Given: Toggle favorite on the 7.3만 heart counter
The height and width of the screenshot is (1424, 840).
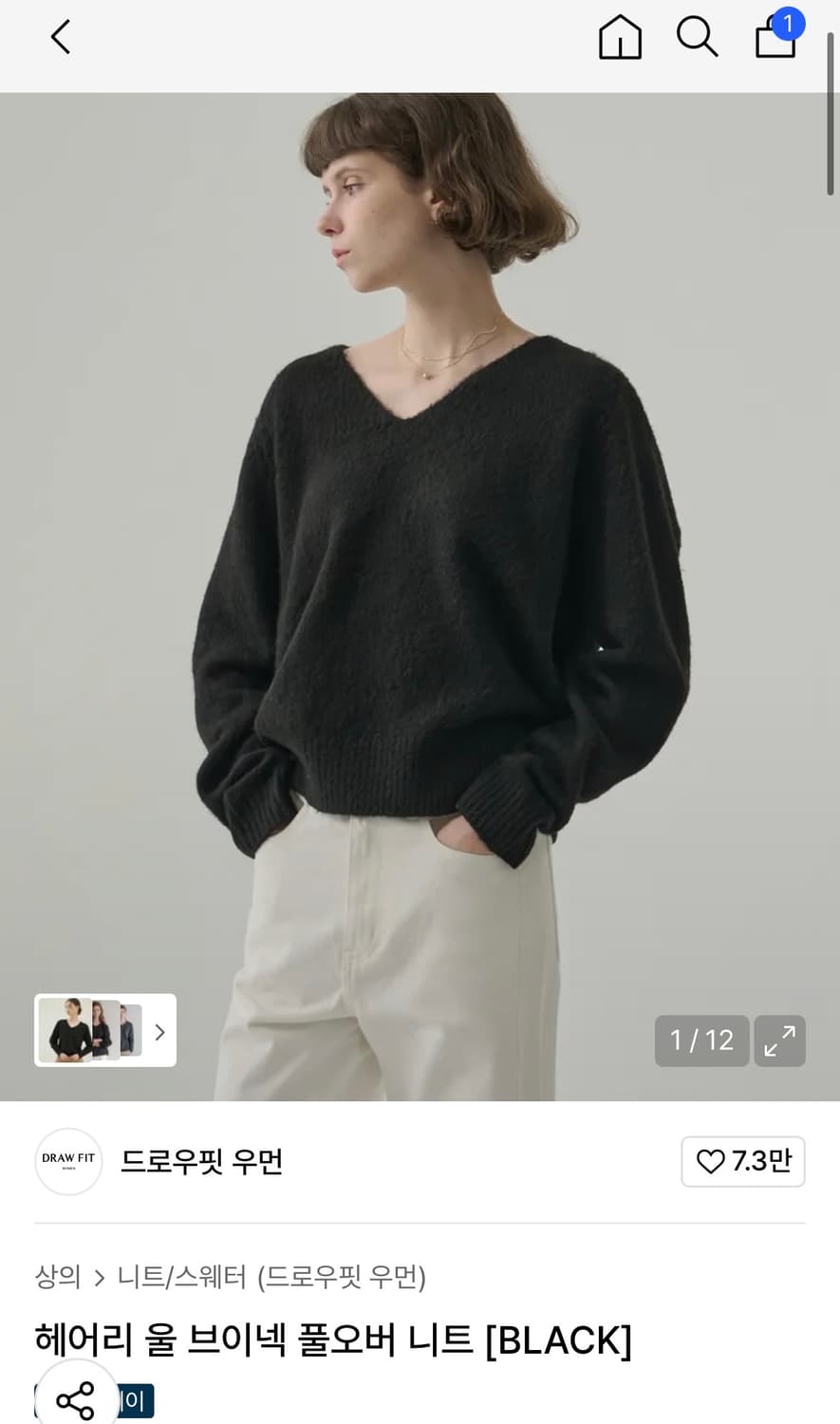Looking at the screenshot, I should click(743, 1161).
